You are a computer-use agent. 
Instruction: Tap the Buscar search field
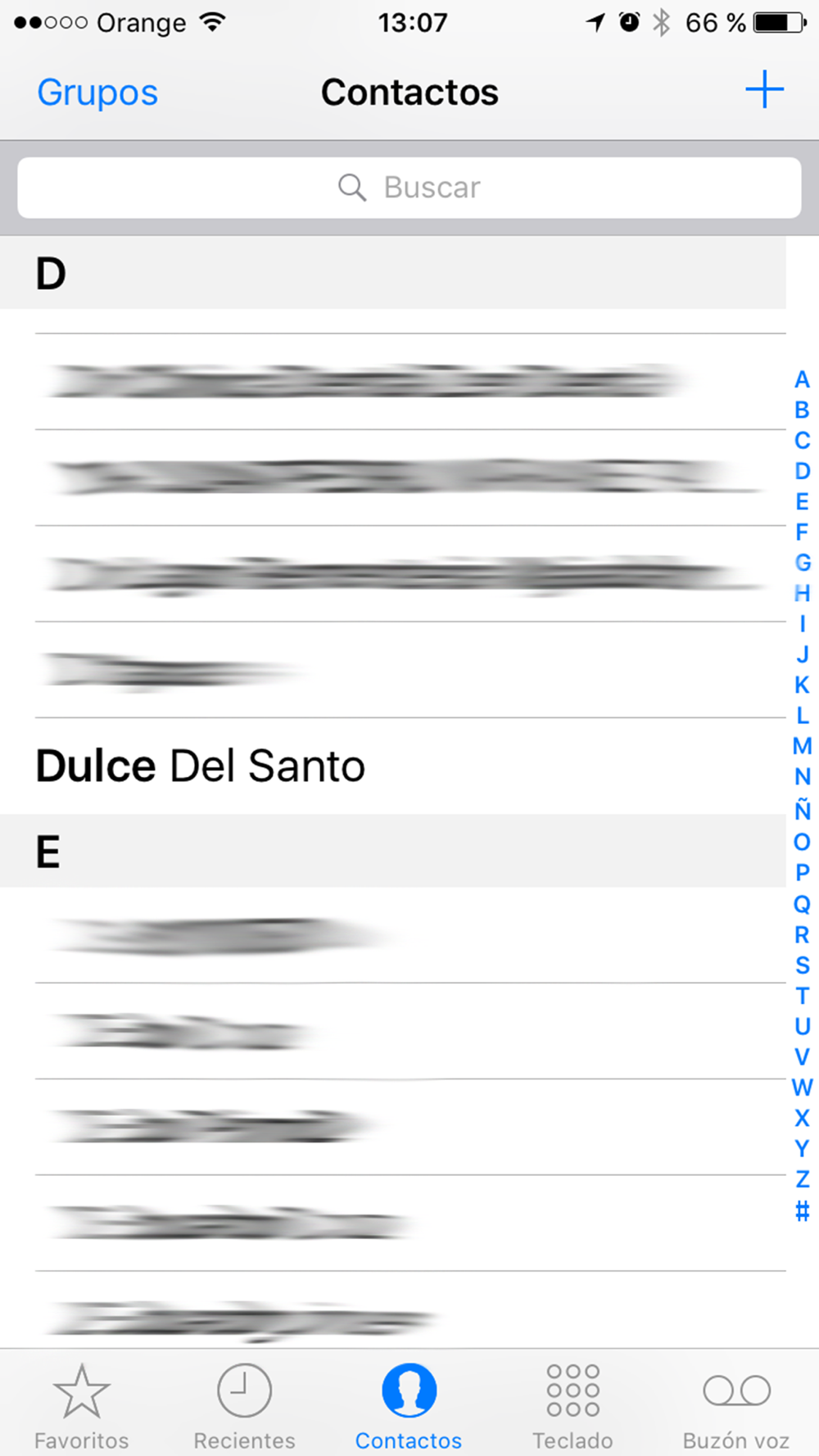pyautogui.click(x=409, y=188)
